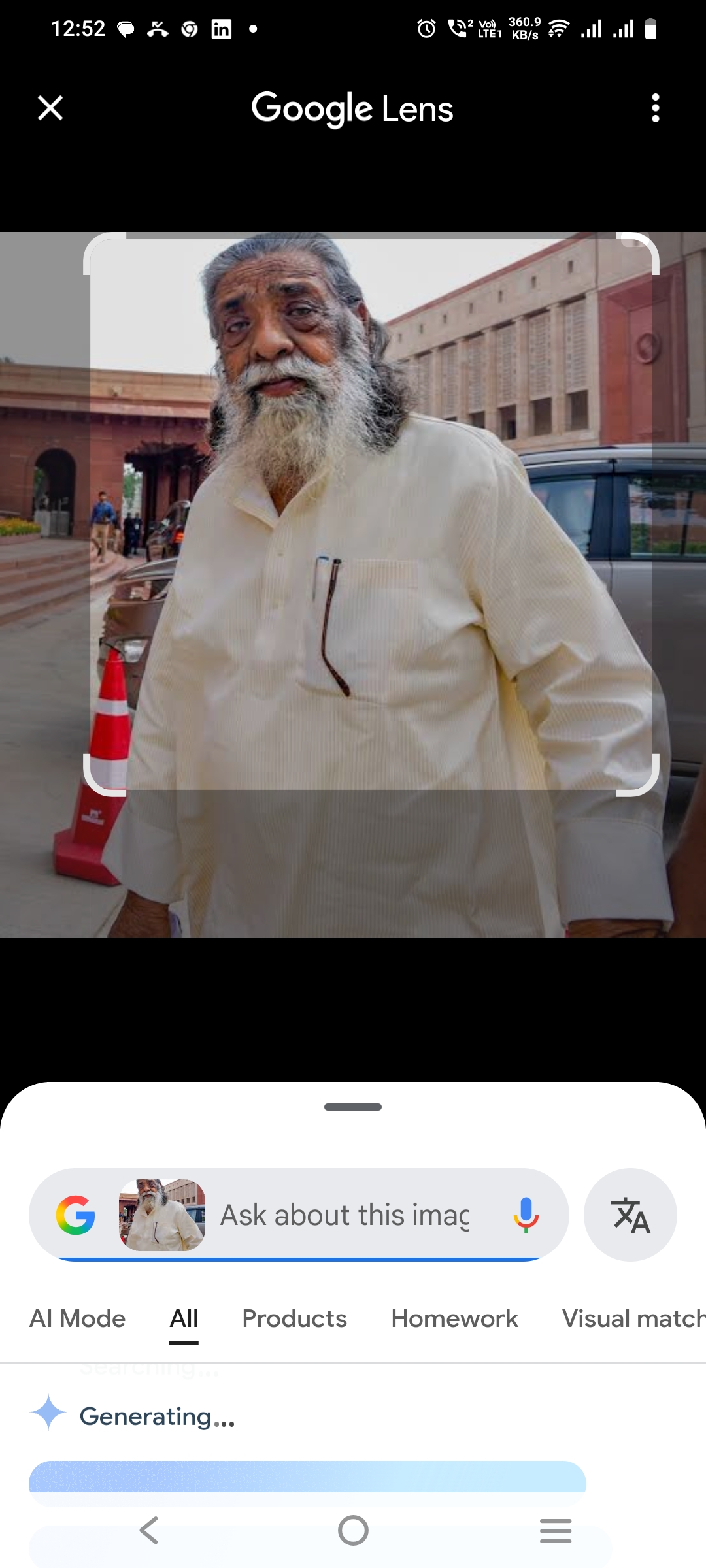This screenshot has height=1568, width=706.
Task: Select the All tab
Action: (184, 1318)
